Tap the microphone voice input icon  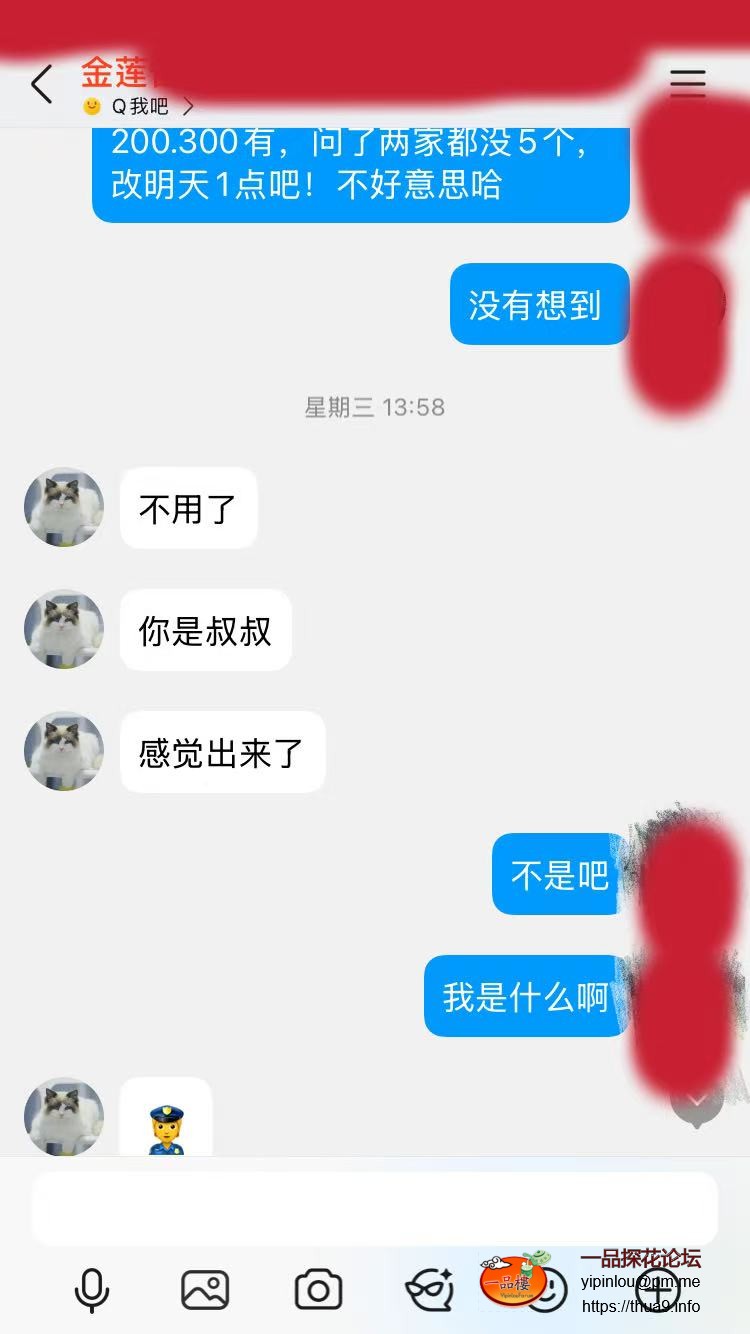coord(92,1291)
